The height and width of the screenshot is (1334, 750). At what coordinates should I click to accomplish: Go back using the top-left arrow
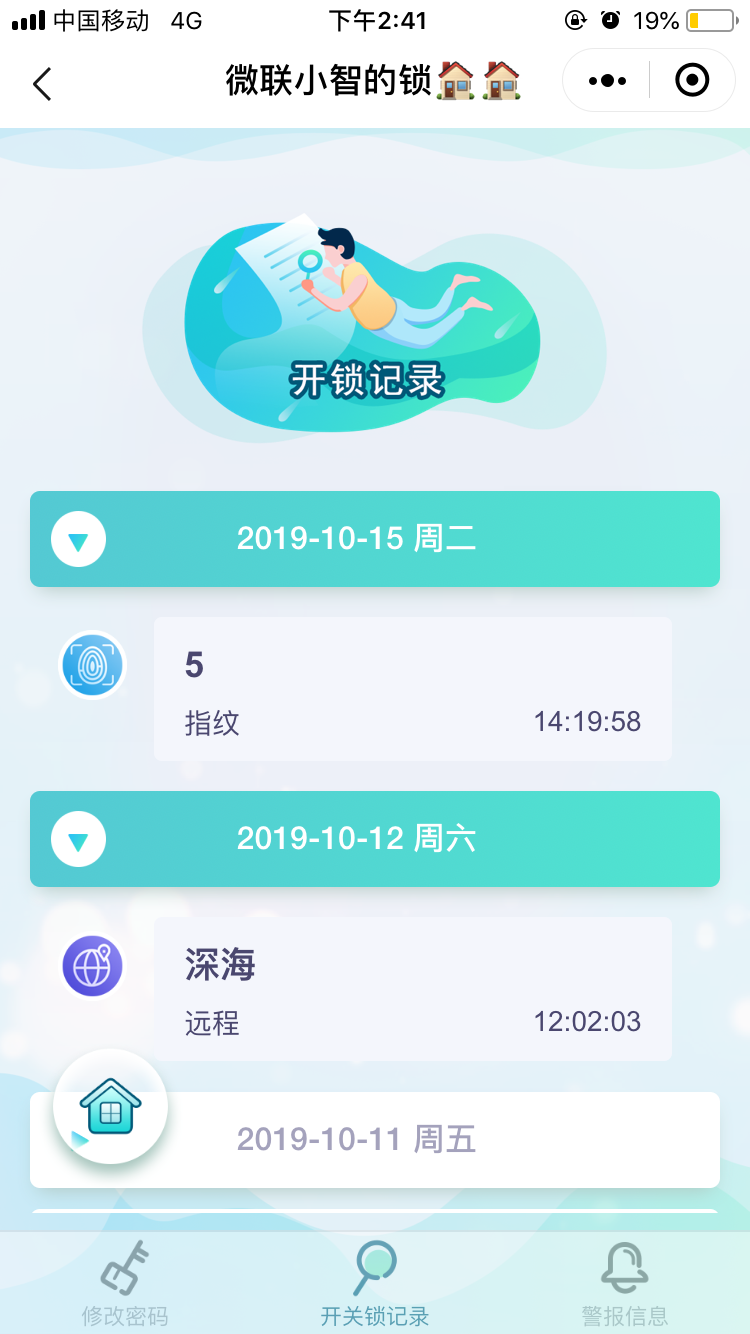[x=41, y=84]
